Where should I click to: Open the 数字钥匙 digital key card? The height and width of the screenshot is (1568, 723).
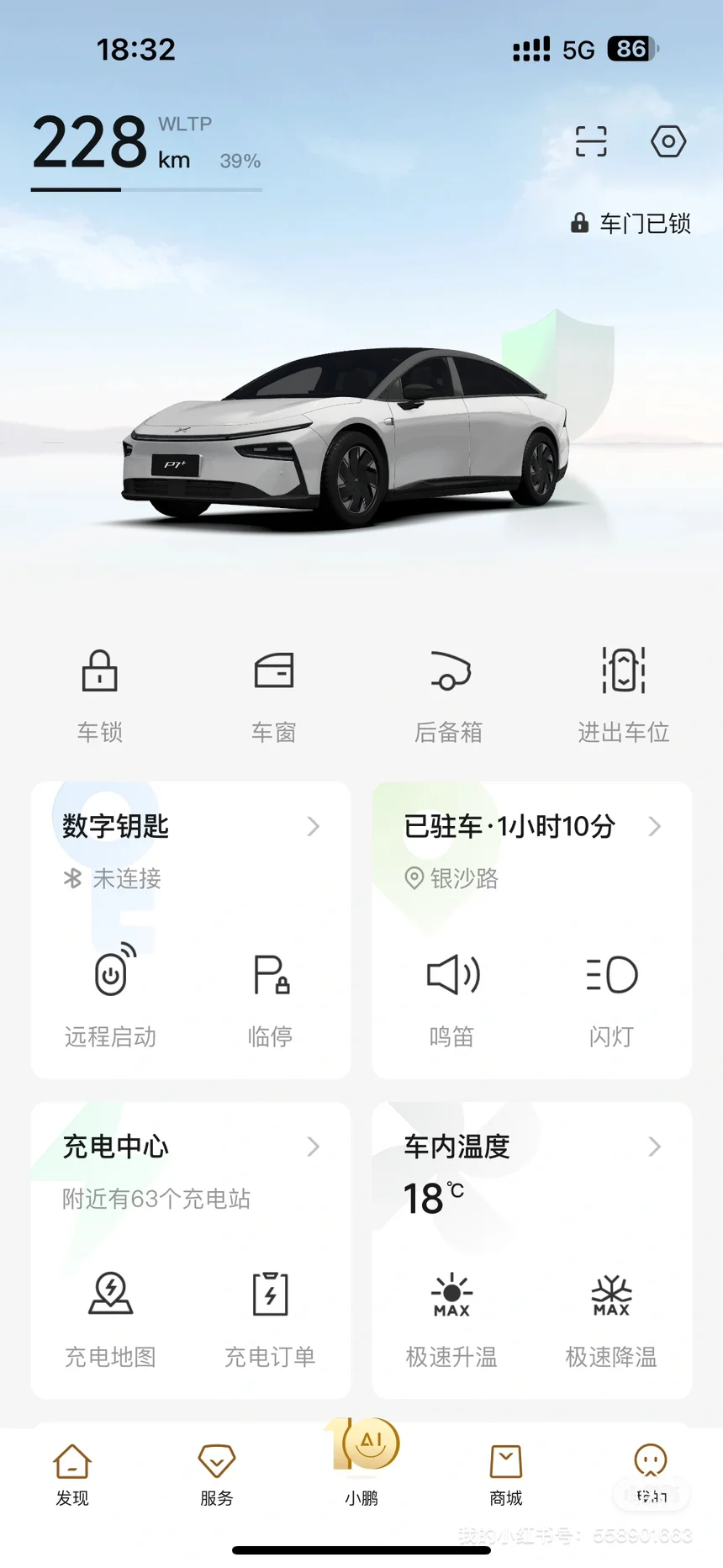[190, 827]
